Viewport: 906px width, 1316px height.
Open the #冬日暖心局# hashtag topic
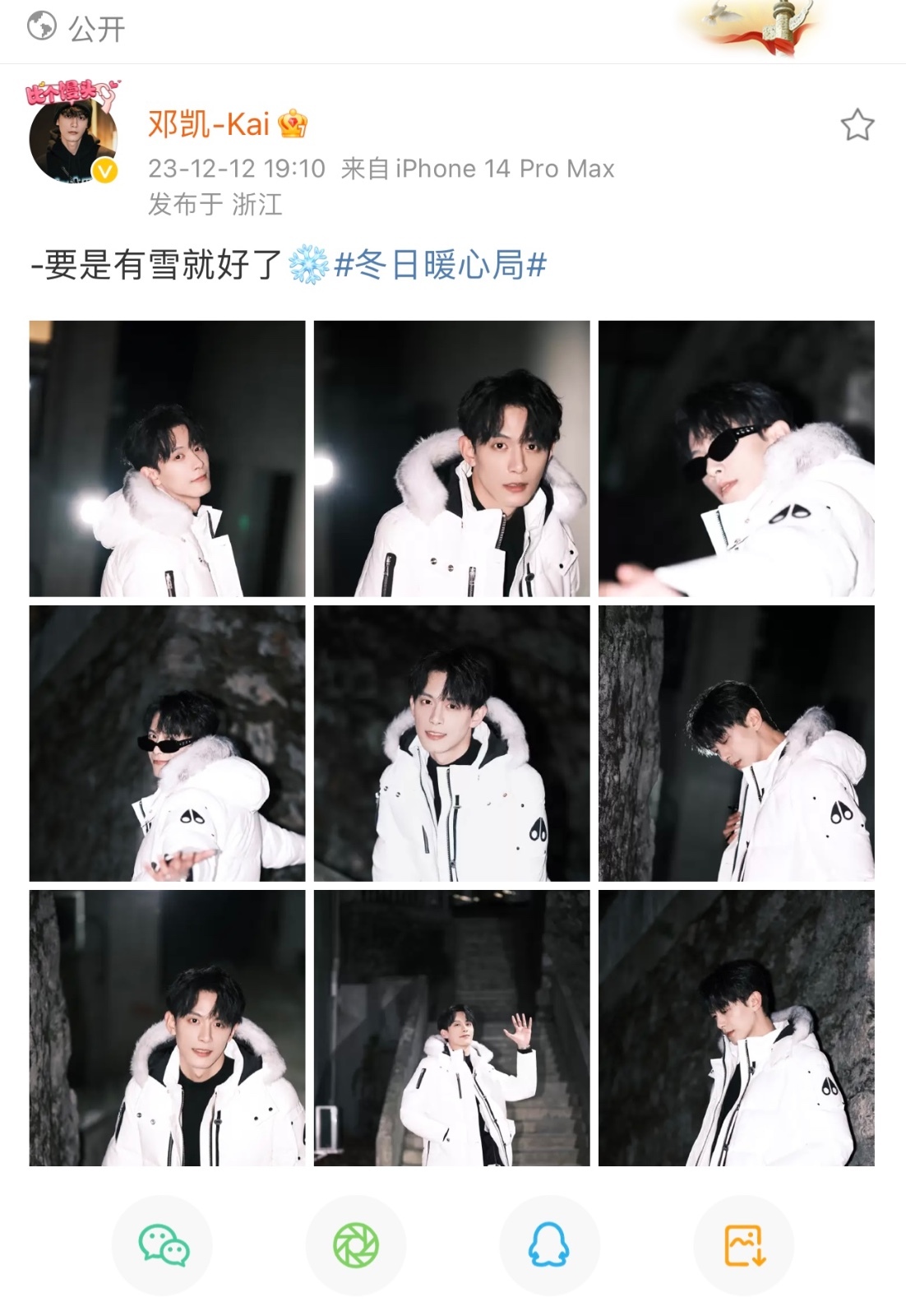coord(440,266)
